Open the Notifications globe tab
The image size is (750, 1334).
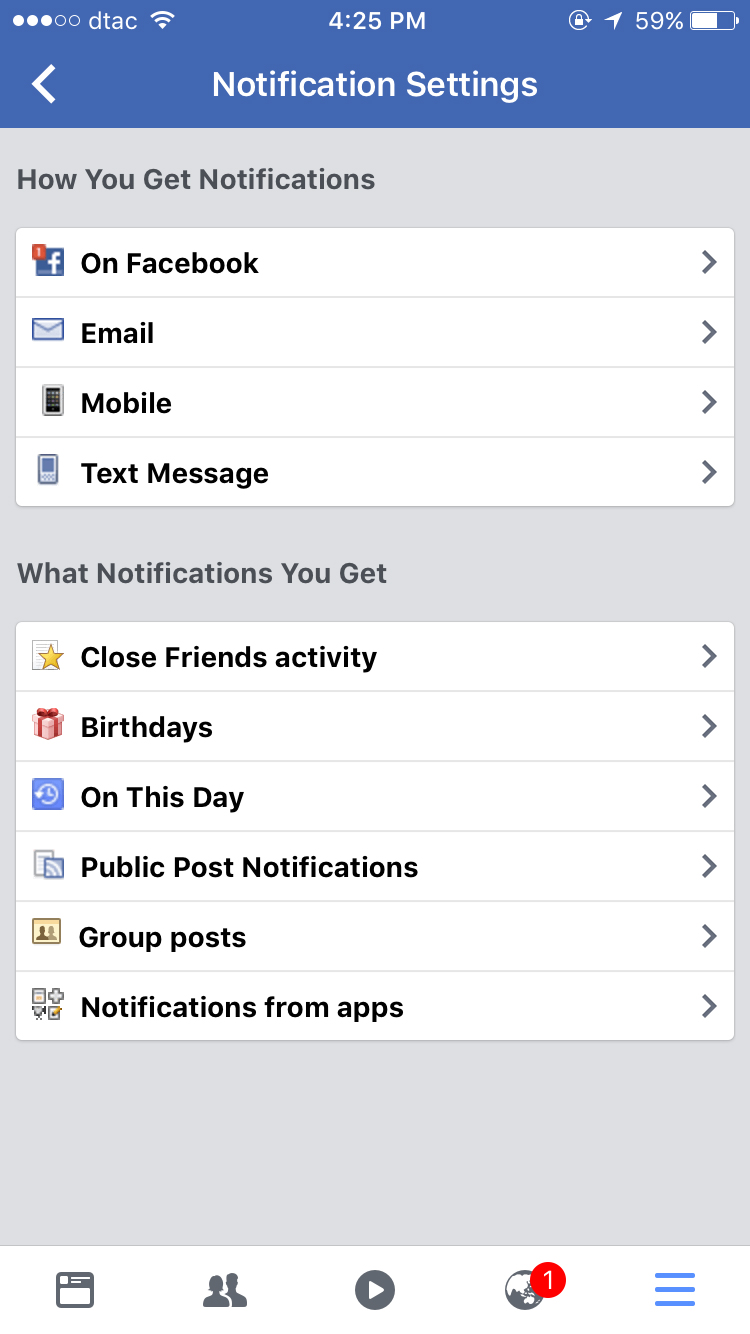(x=527, y=1290)
